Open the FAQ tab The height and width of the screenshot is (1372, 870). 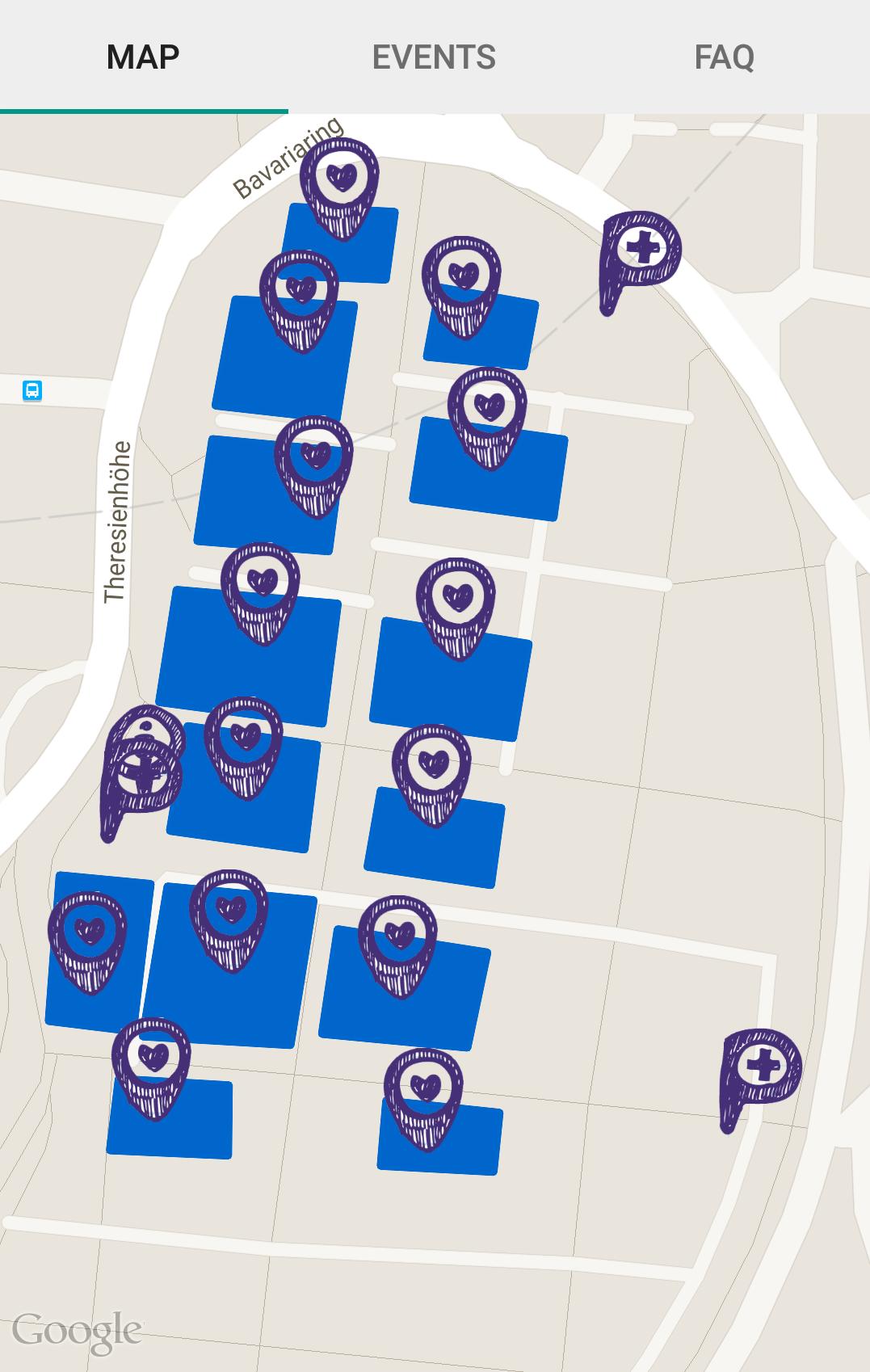(724, 57)
